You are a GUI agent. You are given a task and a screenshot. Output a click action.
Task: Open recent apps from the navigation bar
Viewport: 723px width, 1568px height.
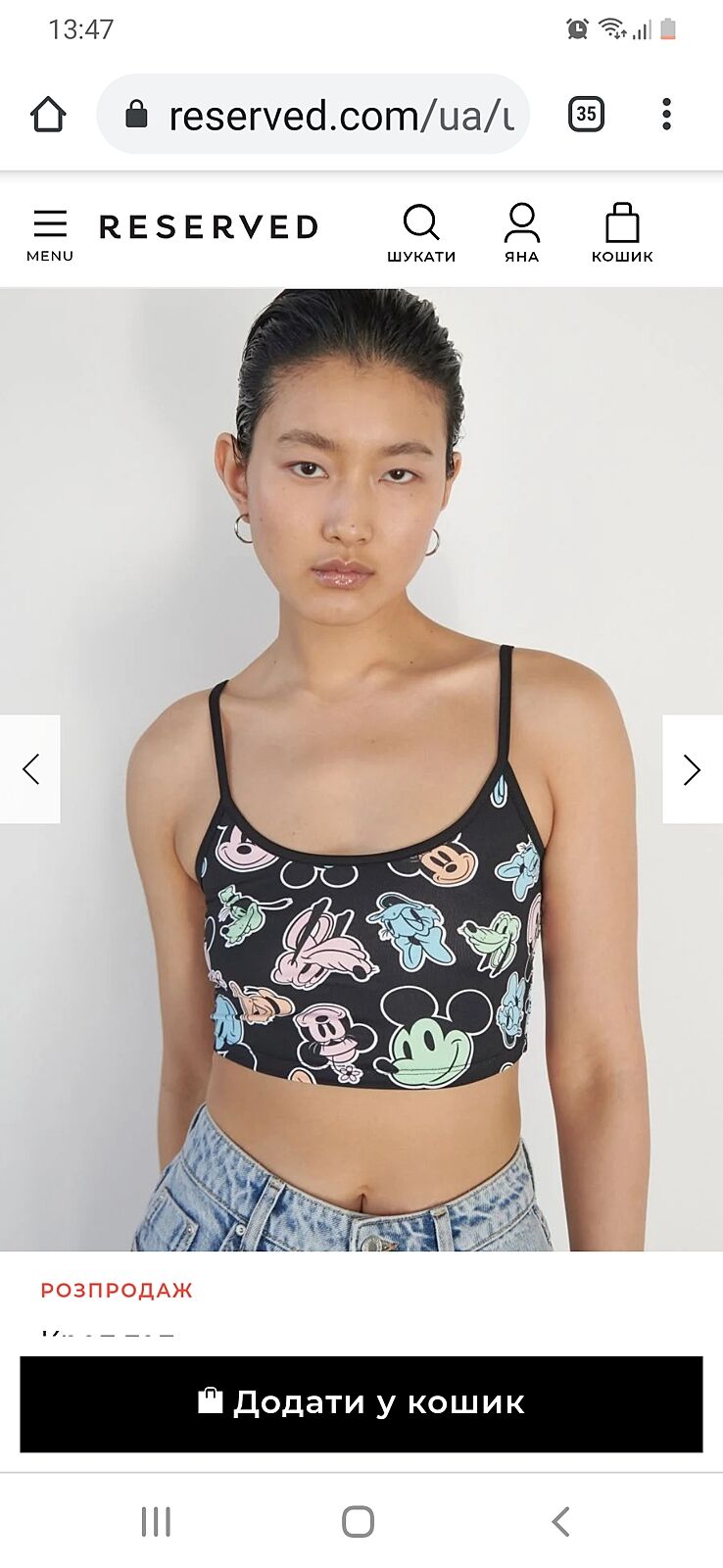pos(156,1521)
